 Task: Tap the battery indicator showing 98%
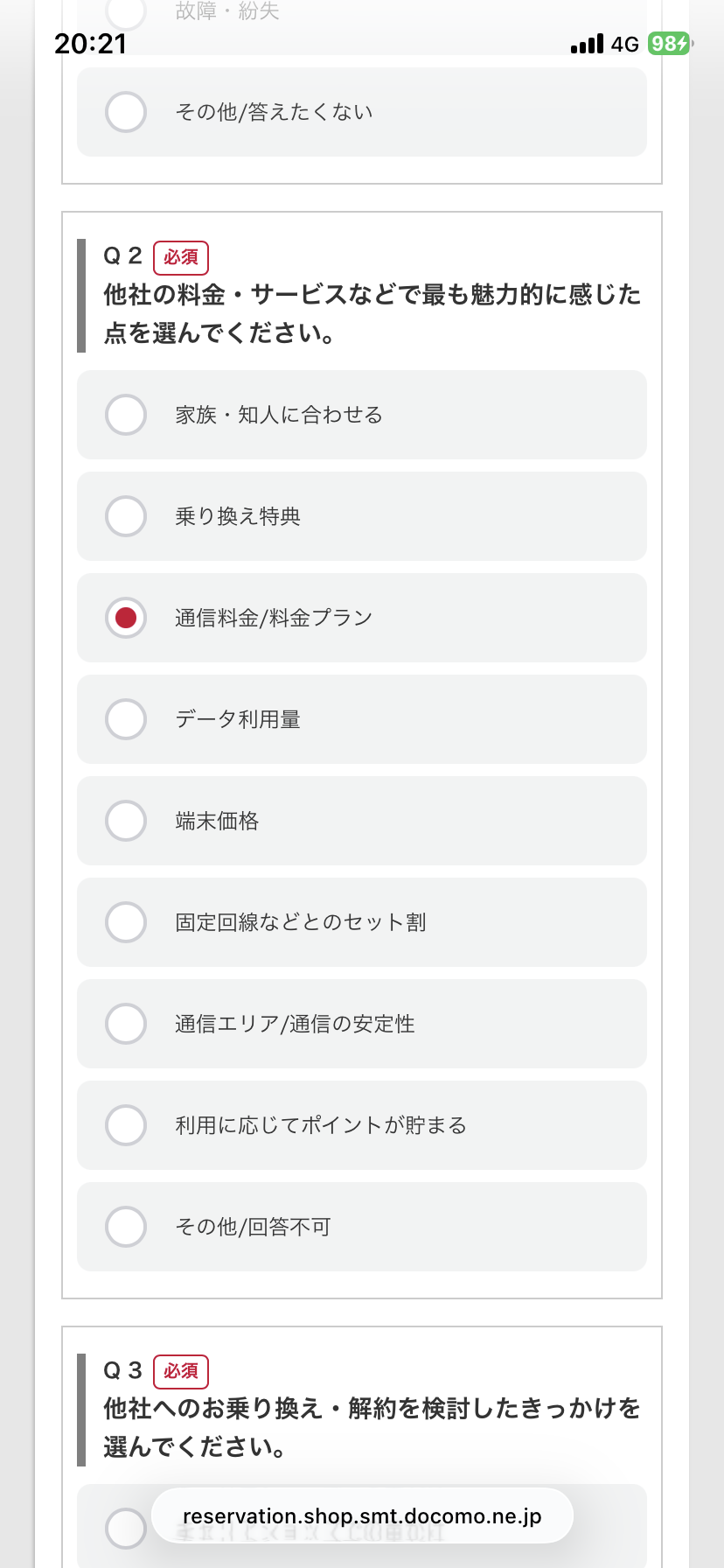click(x=668, y=44)
